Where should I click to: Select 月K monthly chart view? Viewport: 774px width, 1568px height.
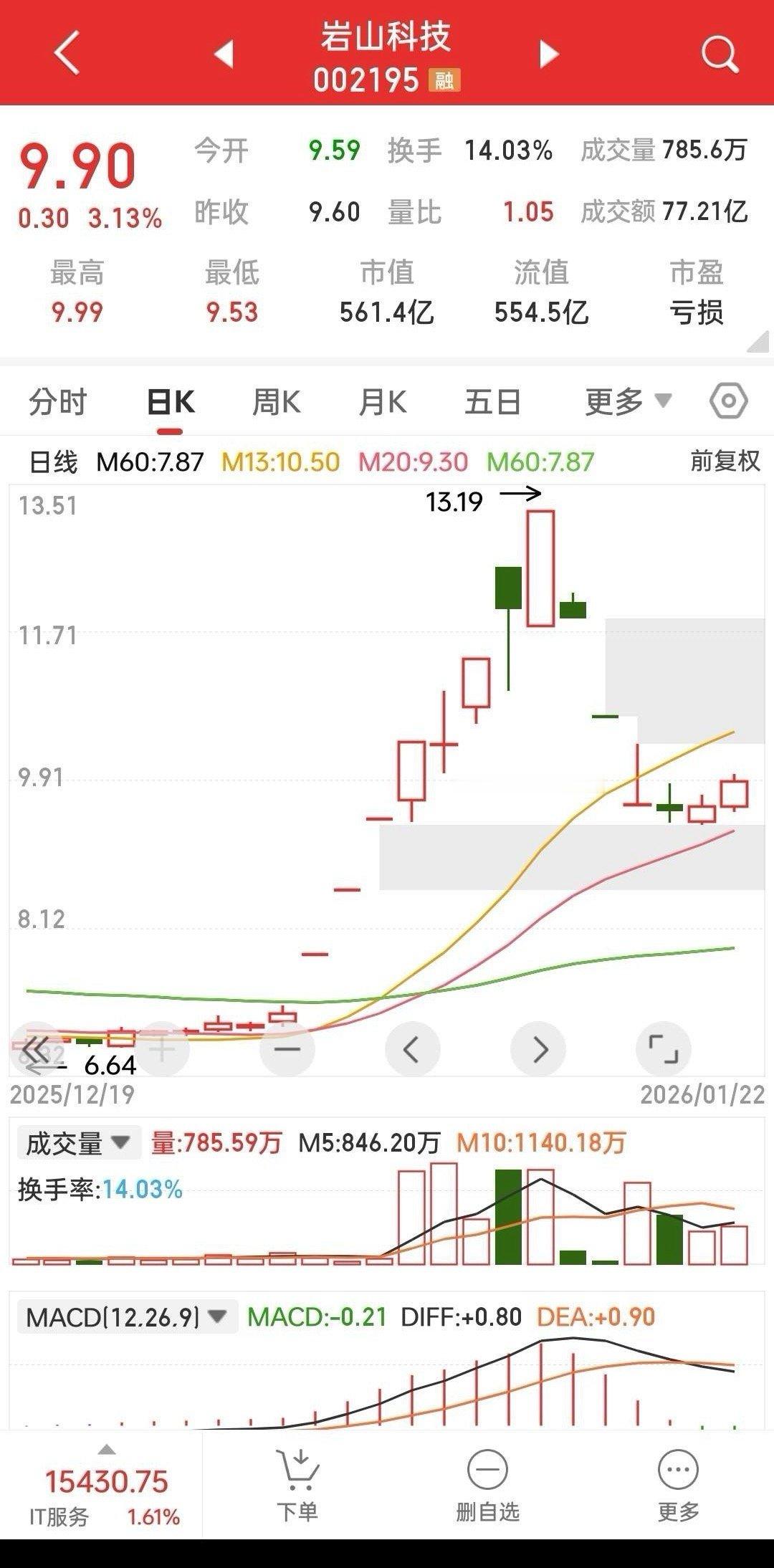[382, 402]
